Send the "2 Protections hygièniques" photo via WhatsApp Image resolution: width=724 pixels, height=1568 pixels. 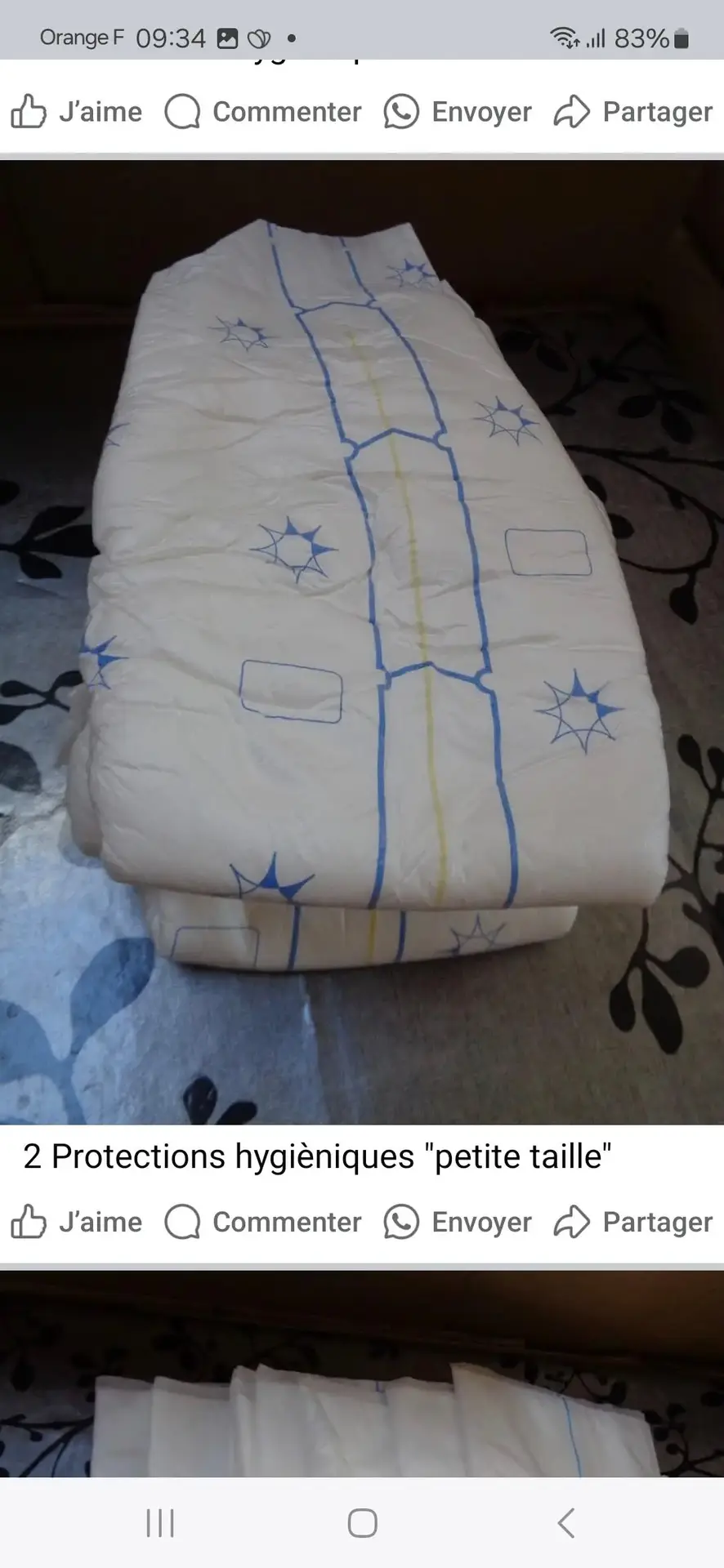(x=458, y=1222)
